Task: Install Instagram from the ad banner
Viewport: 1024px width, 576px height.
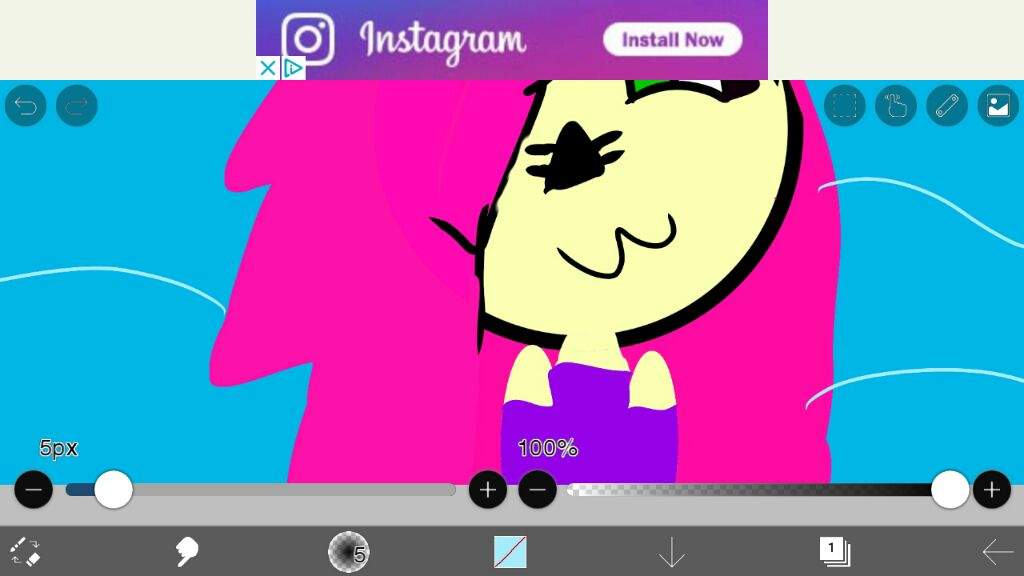Action: 672,40
